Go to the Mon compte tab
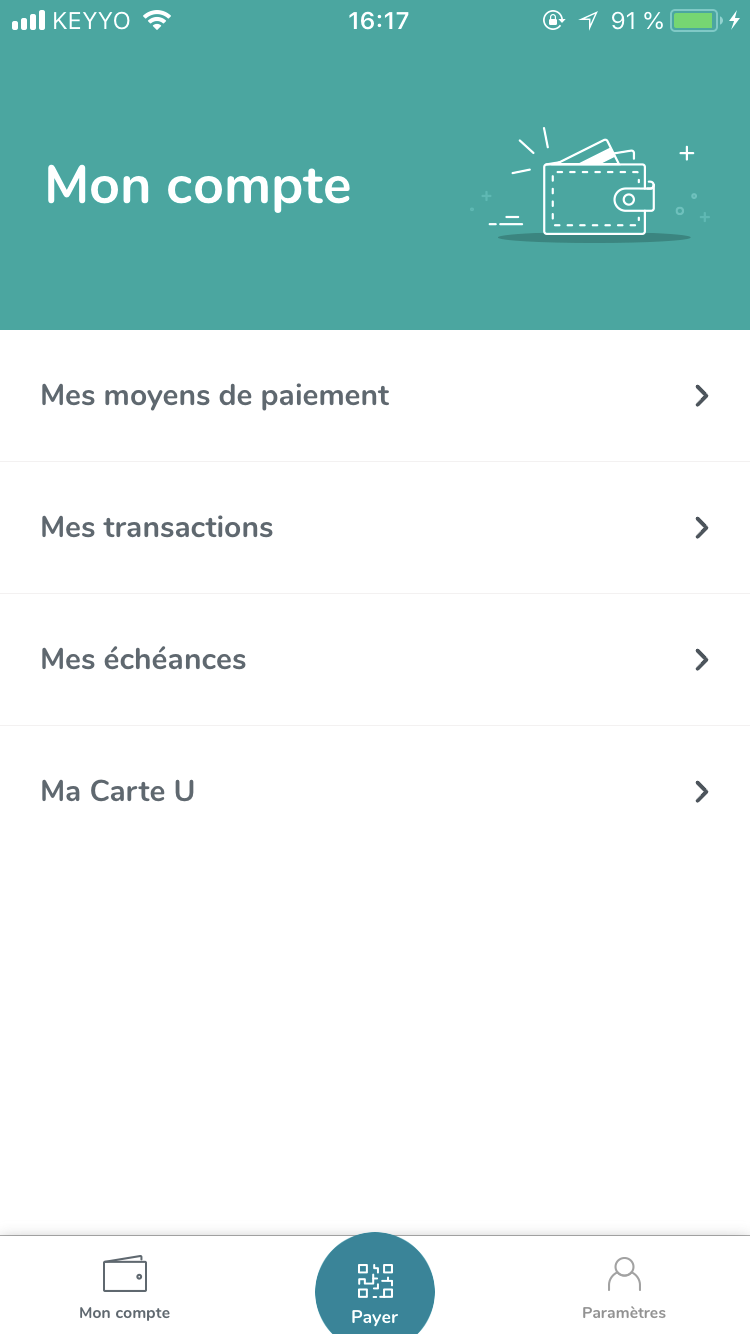Viewport: 750px width, 1334px height. click(x=125, y=1288)
